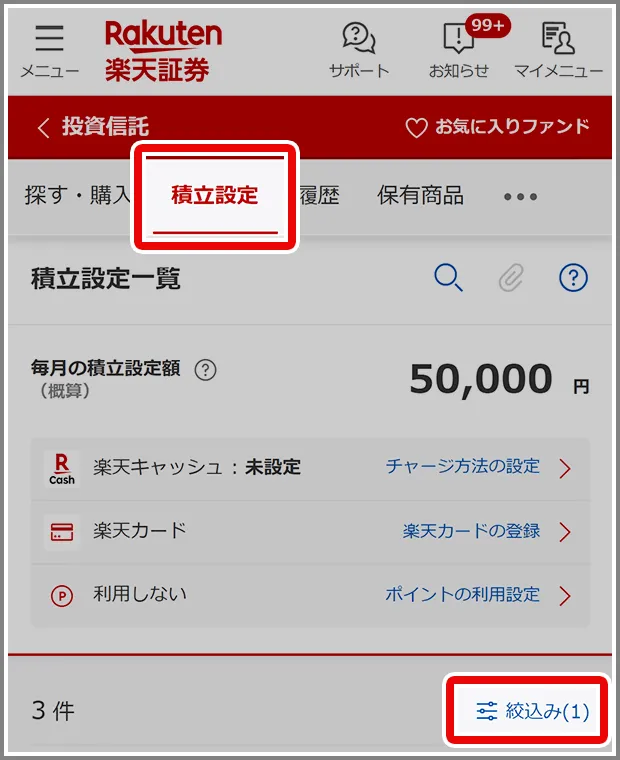
Task: Open the 絞込み(1) filter
Action: 533,712
